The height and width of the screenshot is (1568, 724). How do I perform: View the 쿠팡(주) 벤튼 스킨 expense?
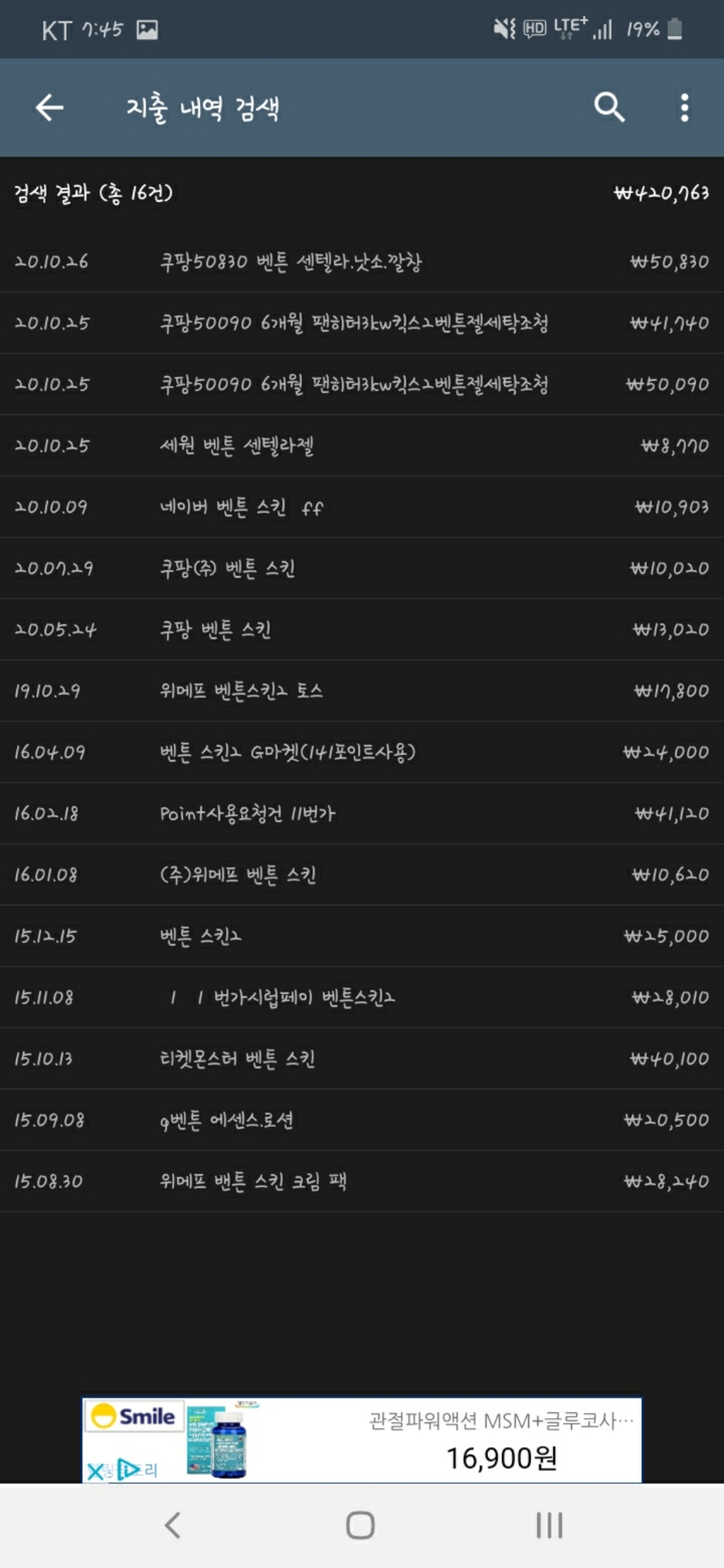tap(361, 568)
